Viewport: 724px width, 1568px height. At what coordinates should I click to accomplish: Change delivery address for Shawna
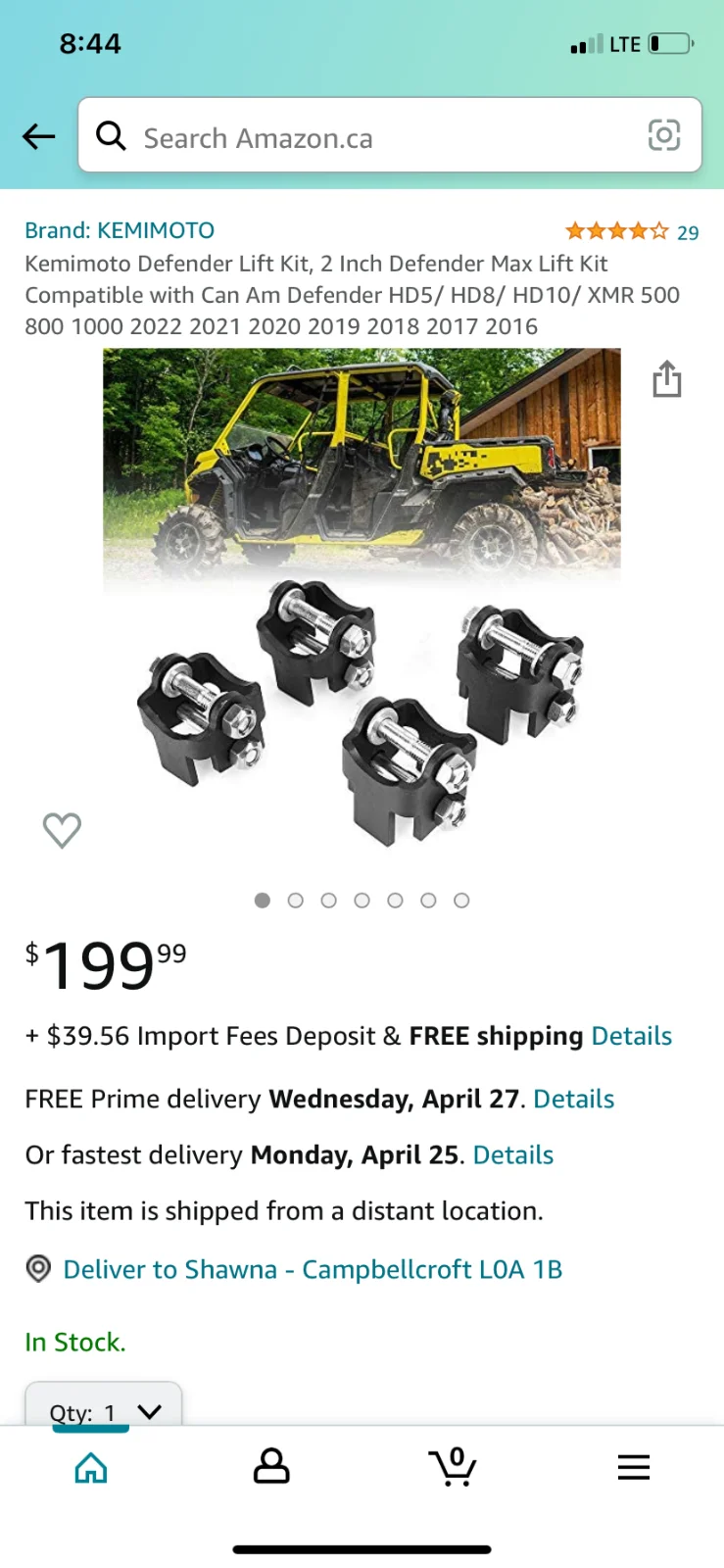[312, 1269]
